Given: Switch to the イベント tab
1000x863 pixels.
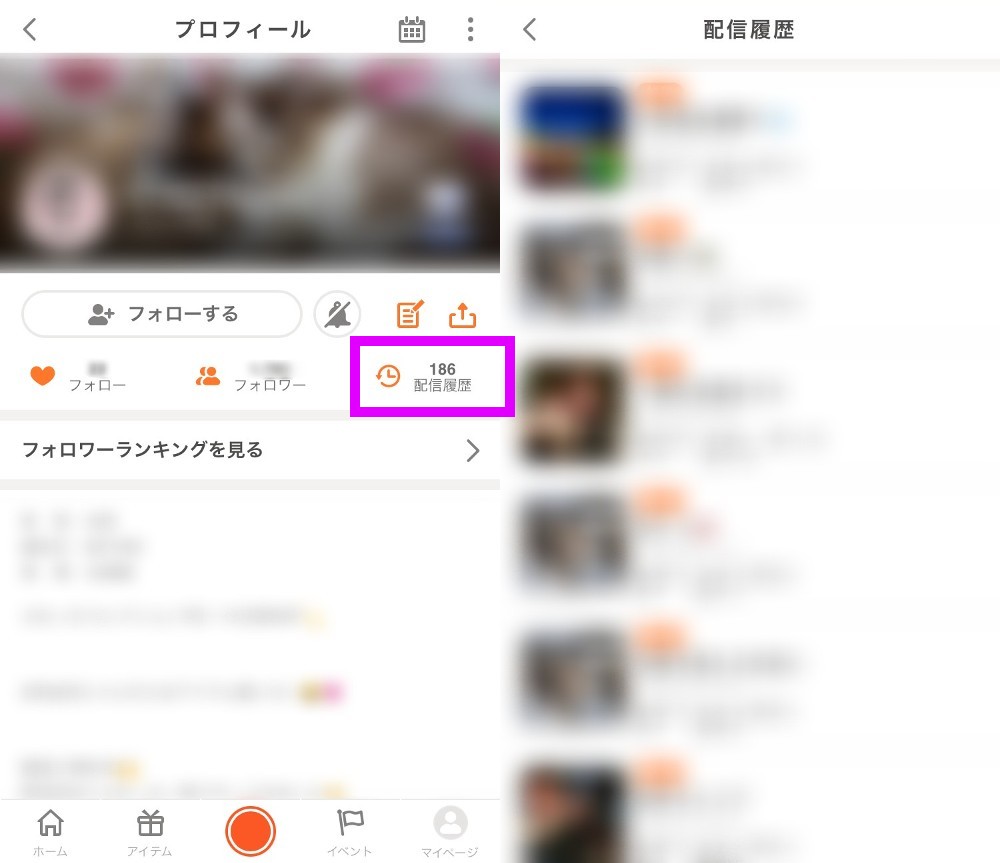Looking at the screenshot, I should tap(350, 832).
